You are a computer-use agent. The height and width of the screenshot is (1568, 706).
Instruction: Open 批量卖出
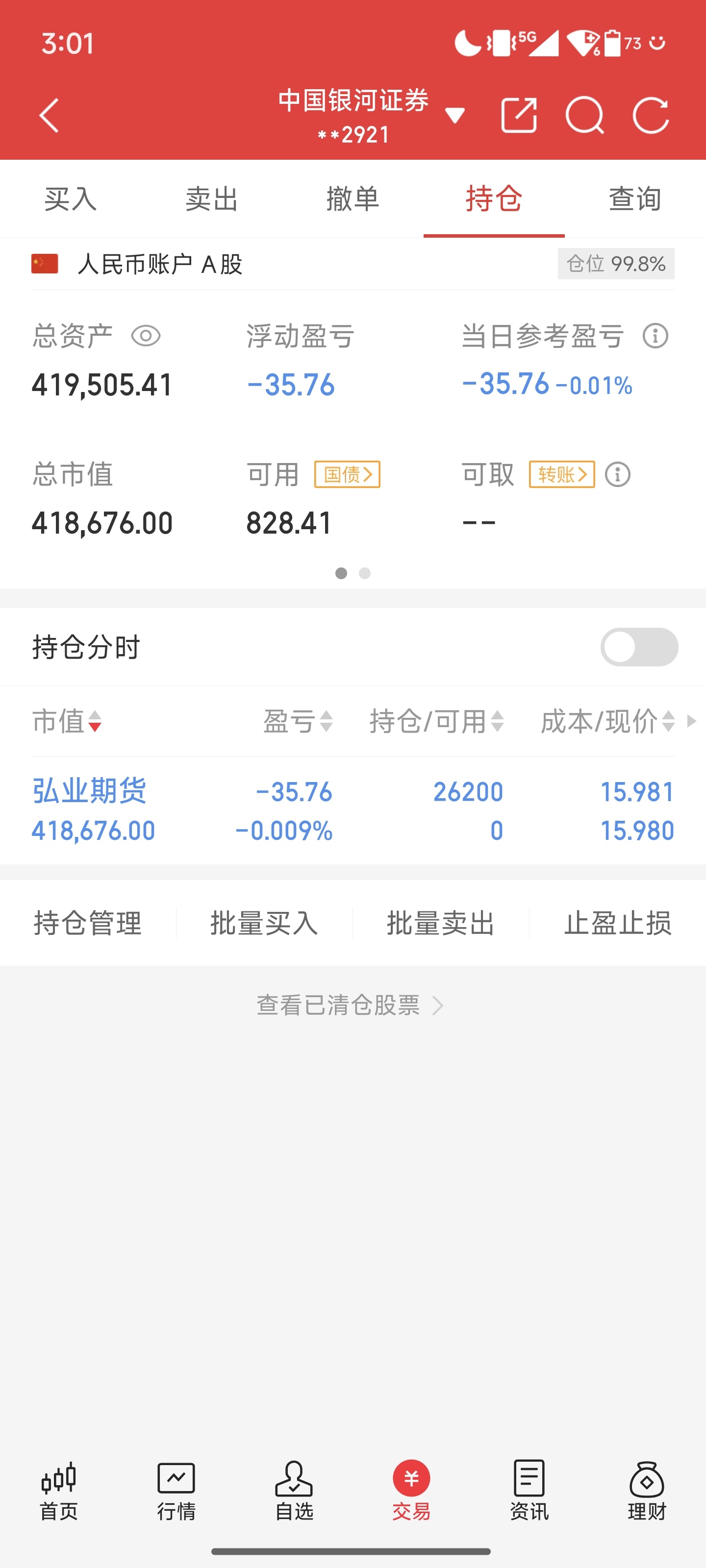(x=440, y=923)
